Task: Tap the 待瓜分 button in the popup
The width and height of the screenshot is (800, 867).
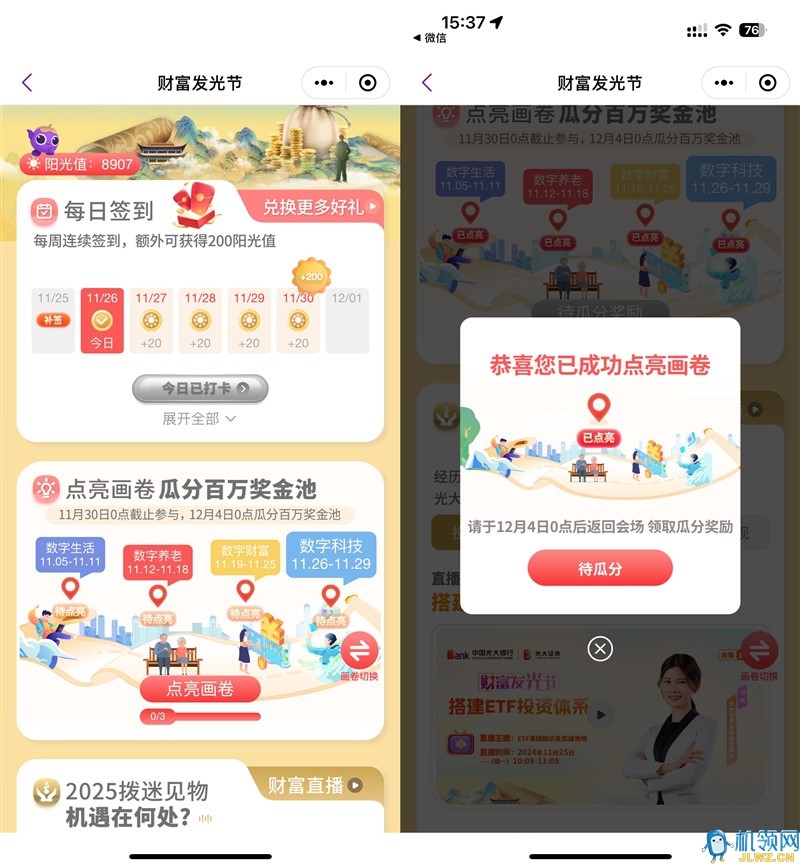Action: click(600, 568)
